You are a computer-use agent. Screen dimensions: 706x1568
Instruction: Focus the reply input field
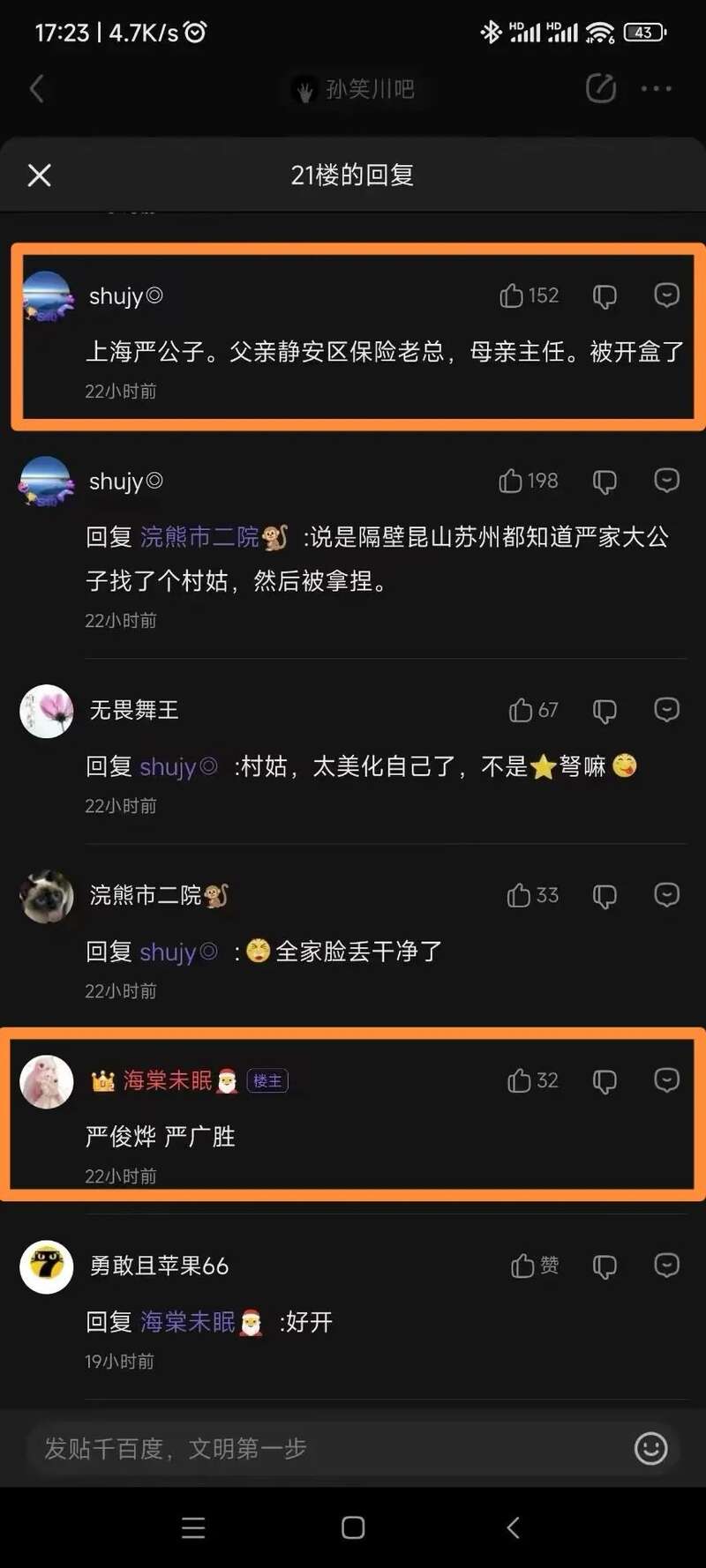click(327, 1448)
